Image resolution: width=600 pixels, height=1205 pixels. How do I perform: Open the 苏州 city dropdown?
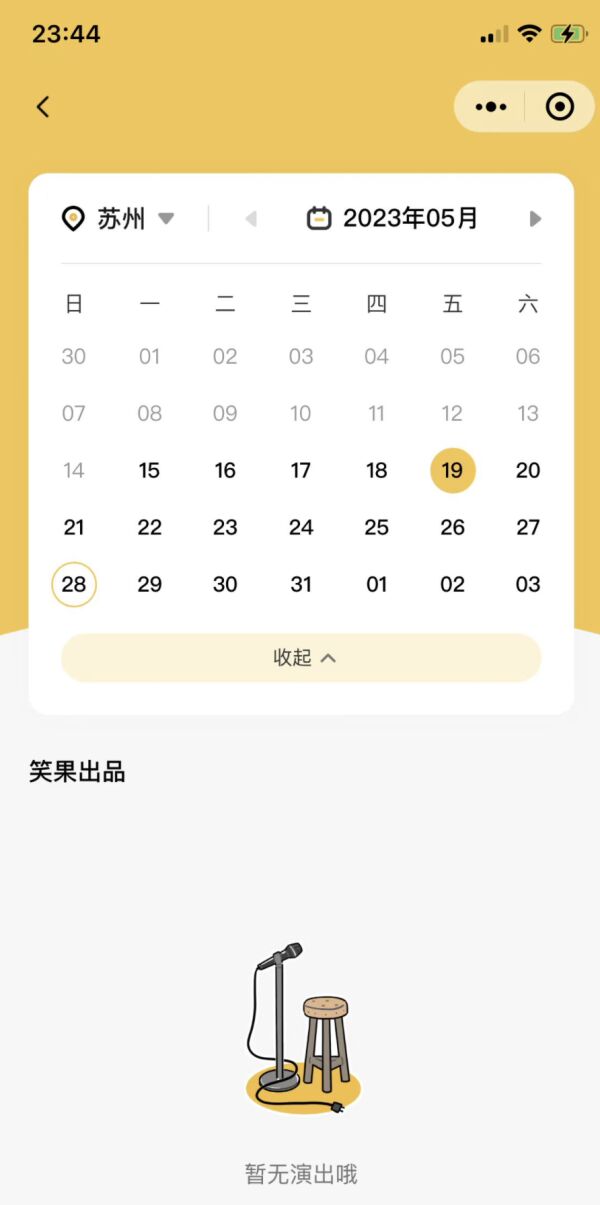coord(119,219)
